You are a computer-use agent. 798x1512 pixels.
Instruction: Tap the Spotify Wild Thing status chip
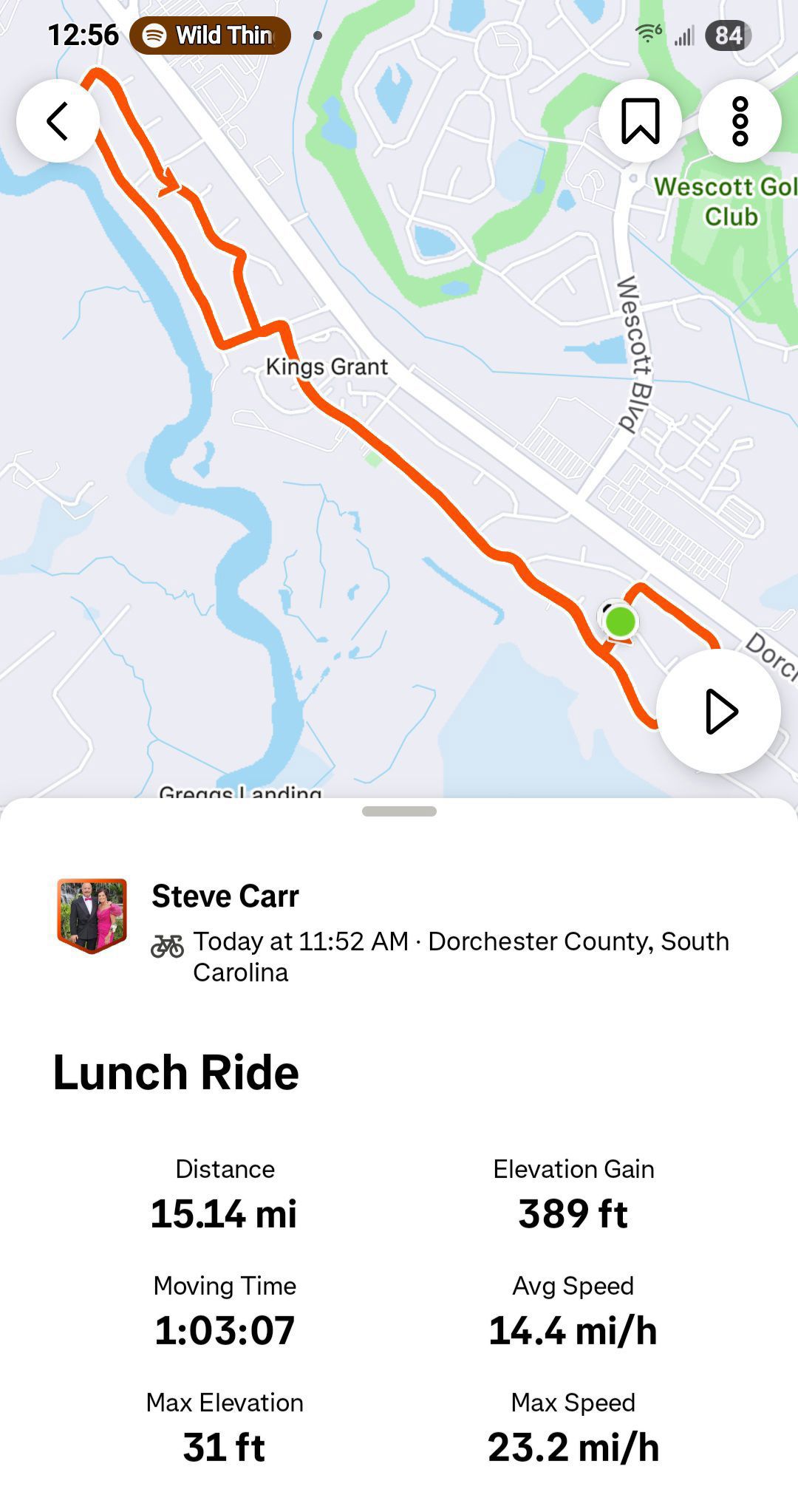click(x=210, y=35)
